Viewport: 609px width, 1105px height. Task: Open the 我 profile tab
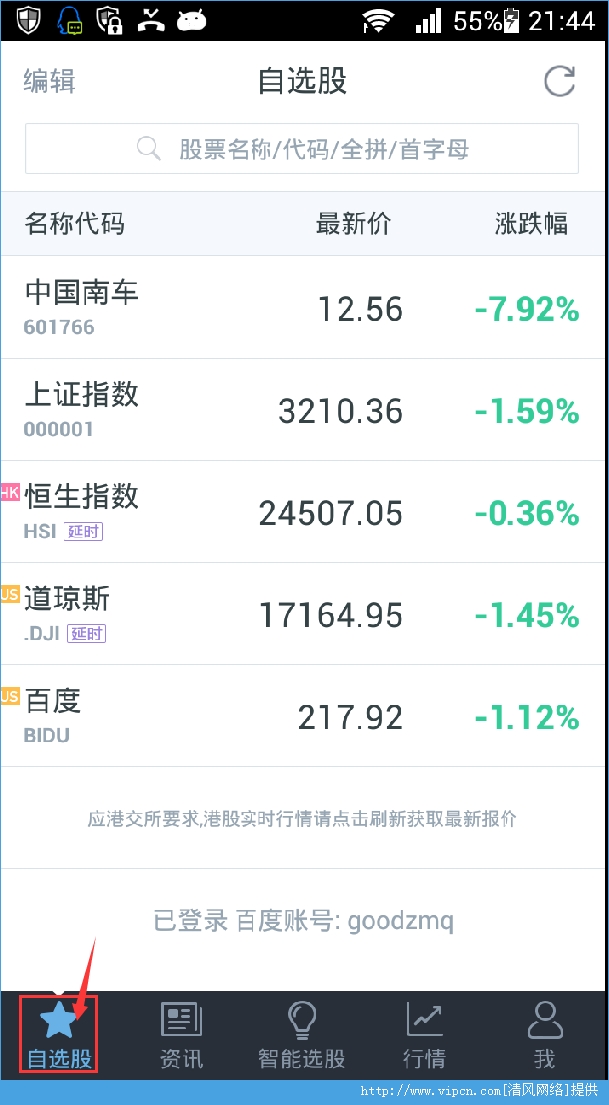[x=544, y=1035]
